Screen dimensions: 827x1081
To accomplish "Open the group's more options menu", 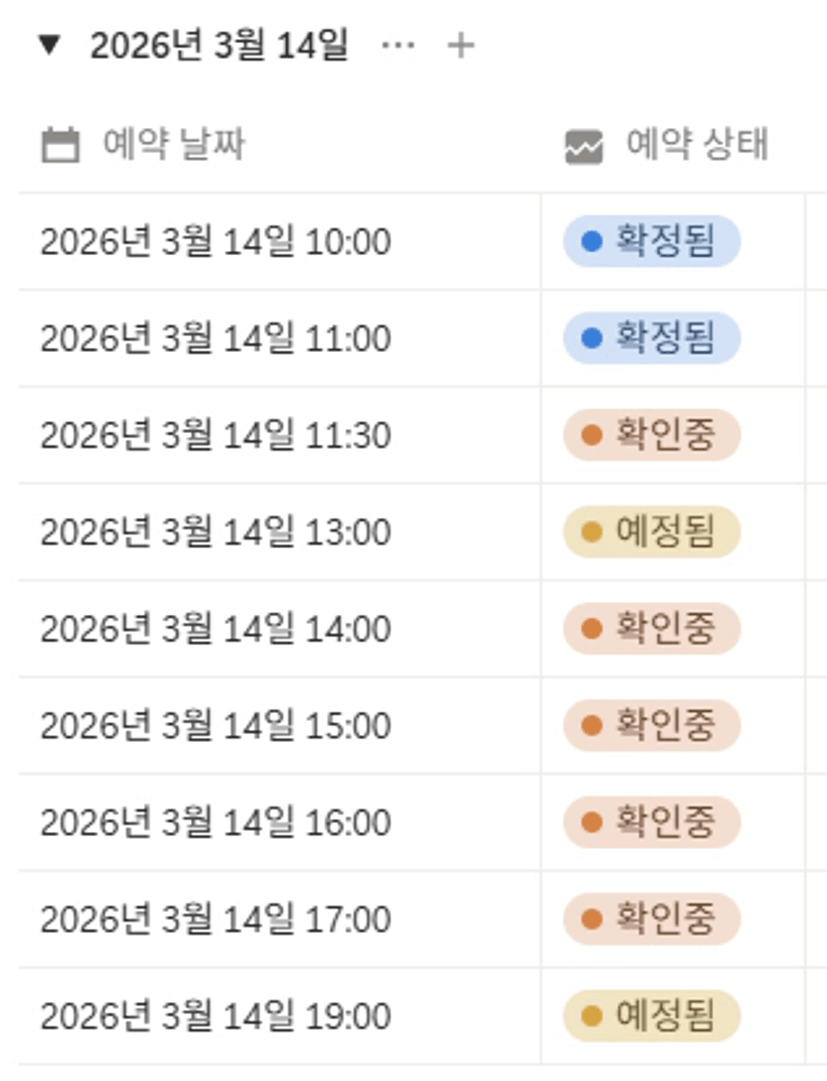I will 398,45.
